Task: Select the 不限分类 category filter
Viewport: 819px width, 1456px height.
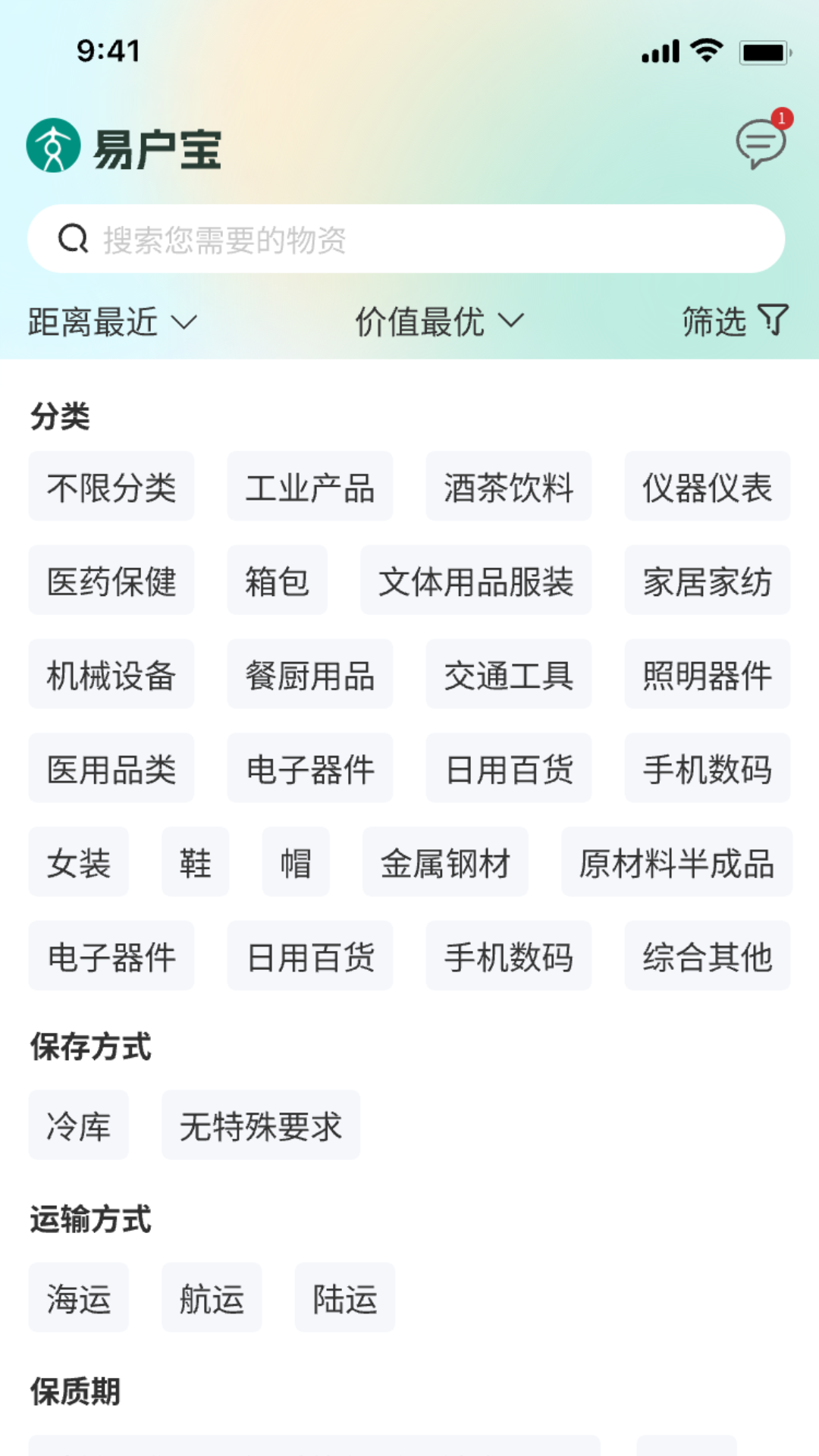Action: click(111, 486)
